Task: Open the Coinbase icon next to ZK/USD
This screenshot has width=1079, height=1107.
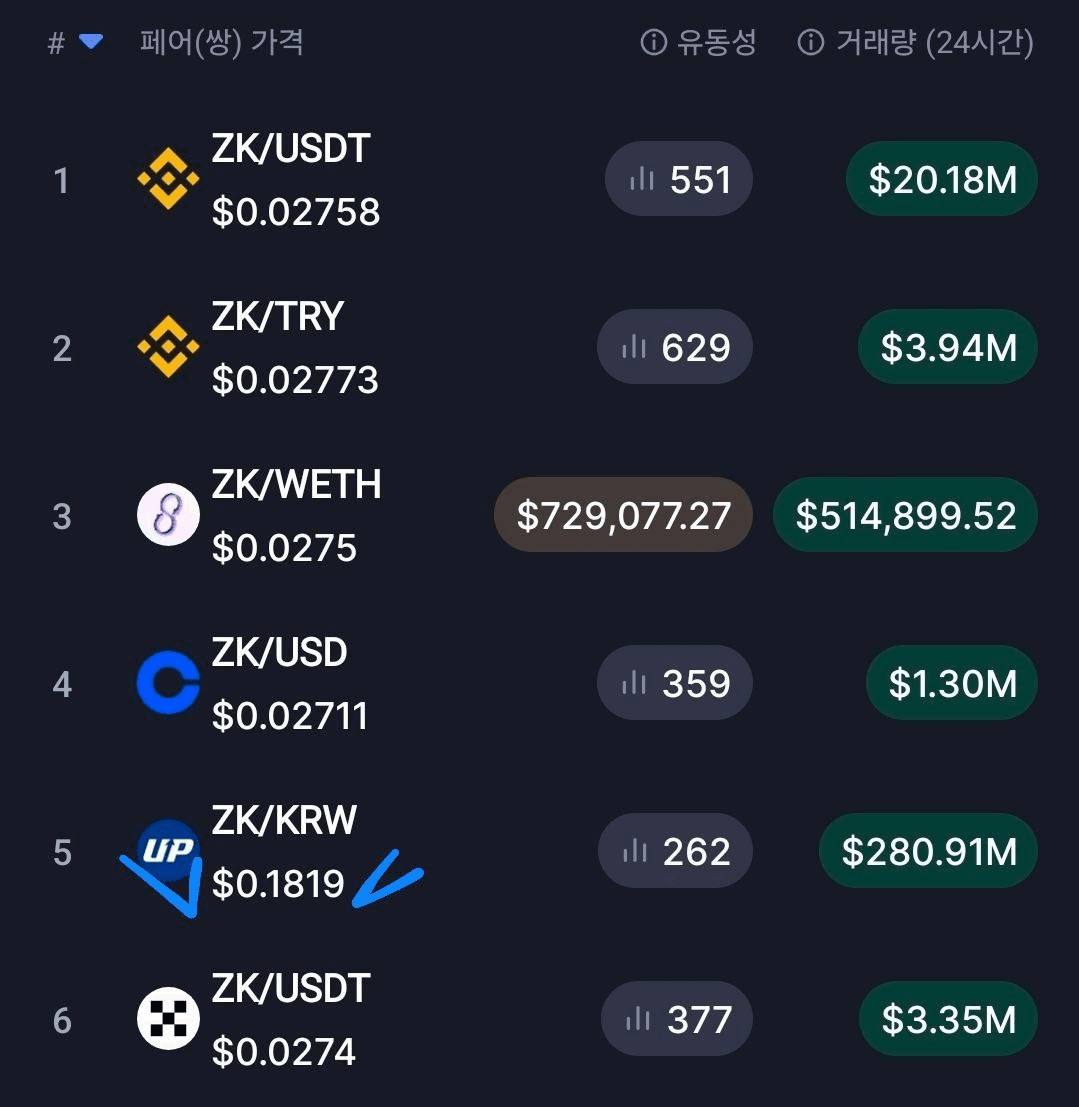Action: 167,683
